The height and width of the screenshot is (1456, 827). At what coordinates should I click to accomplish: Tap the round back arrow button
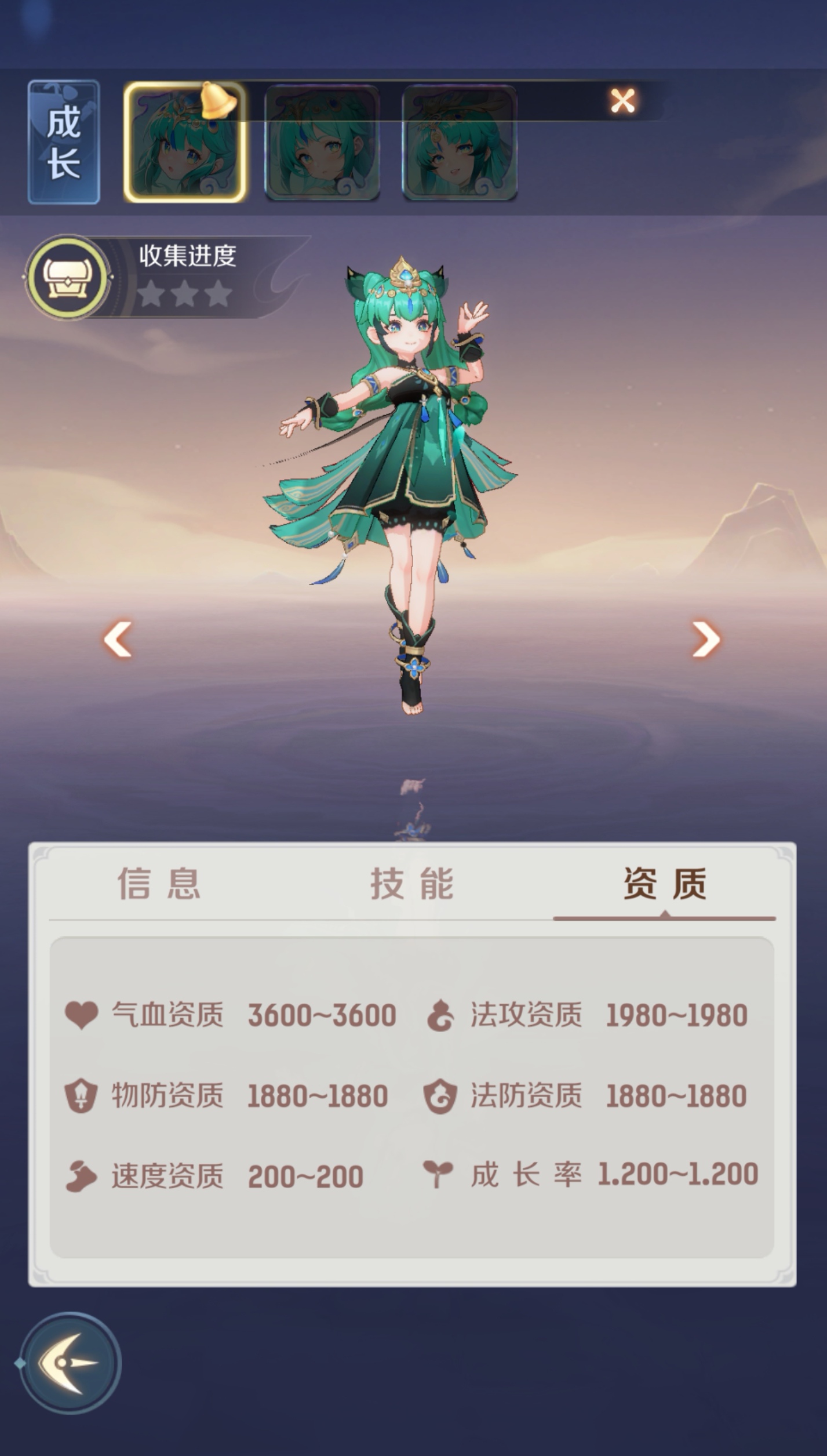(70, 1363)
